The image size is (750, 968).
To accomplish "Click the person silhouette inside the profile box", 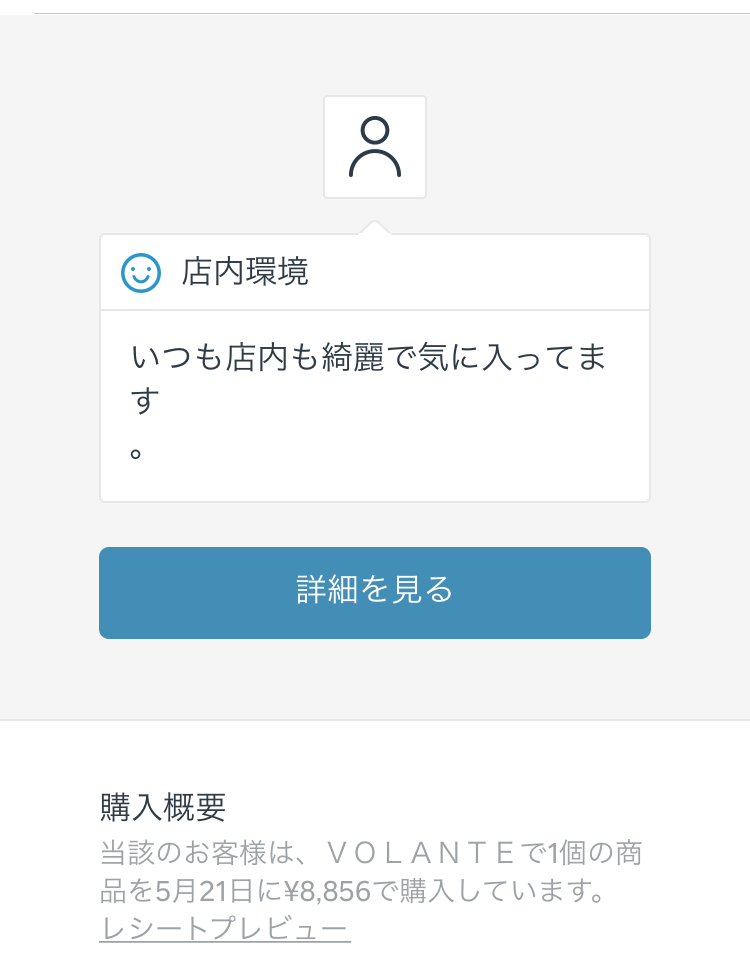I will coord(375,147).
